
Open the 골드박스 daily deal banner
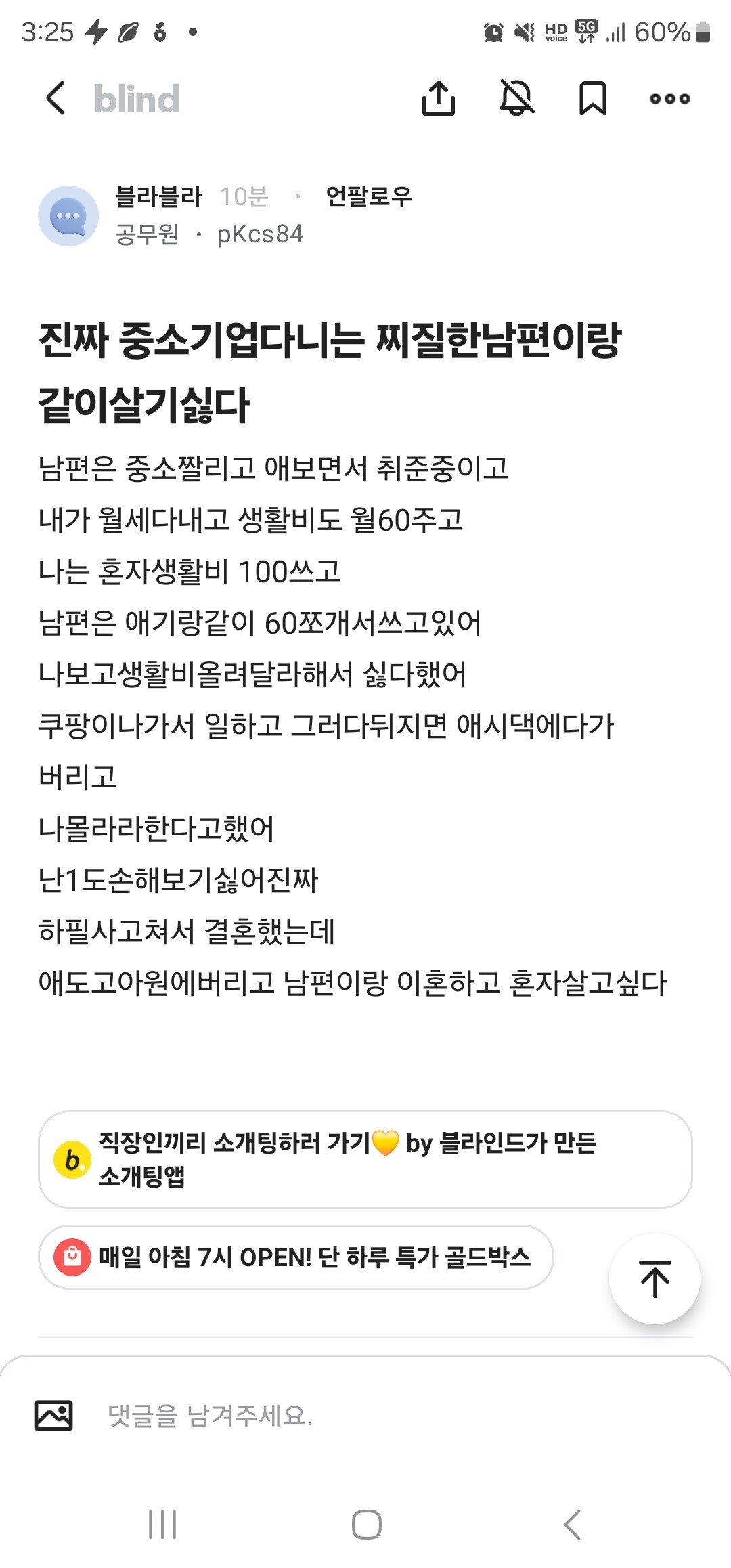click(x=296, y=1257)
